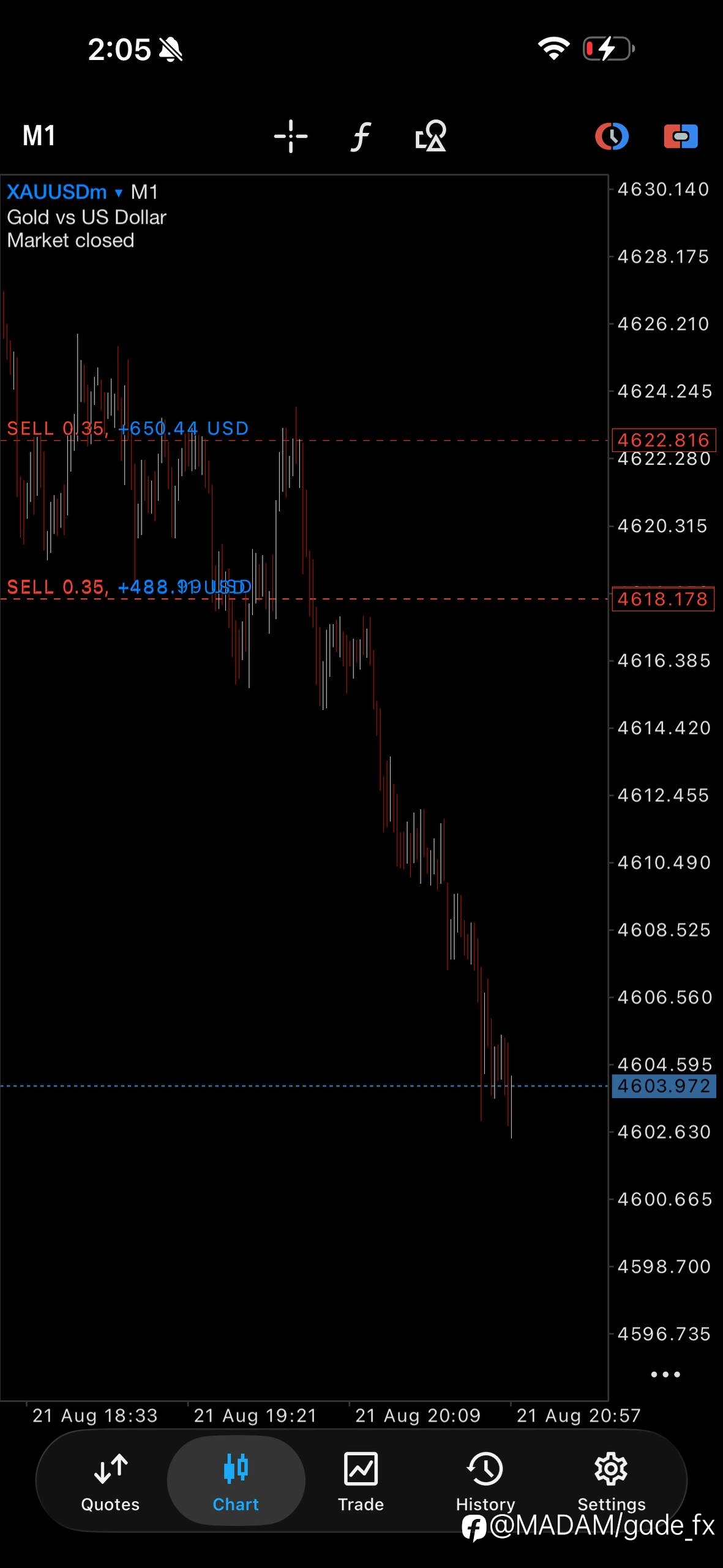View the History tab
The height and width of the screenshot is (1568, 723).
pyautogui.click(x=485, y=1482)
